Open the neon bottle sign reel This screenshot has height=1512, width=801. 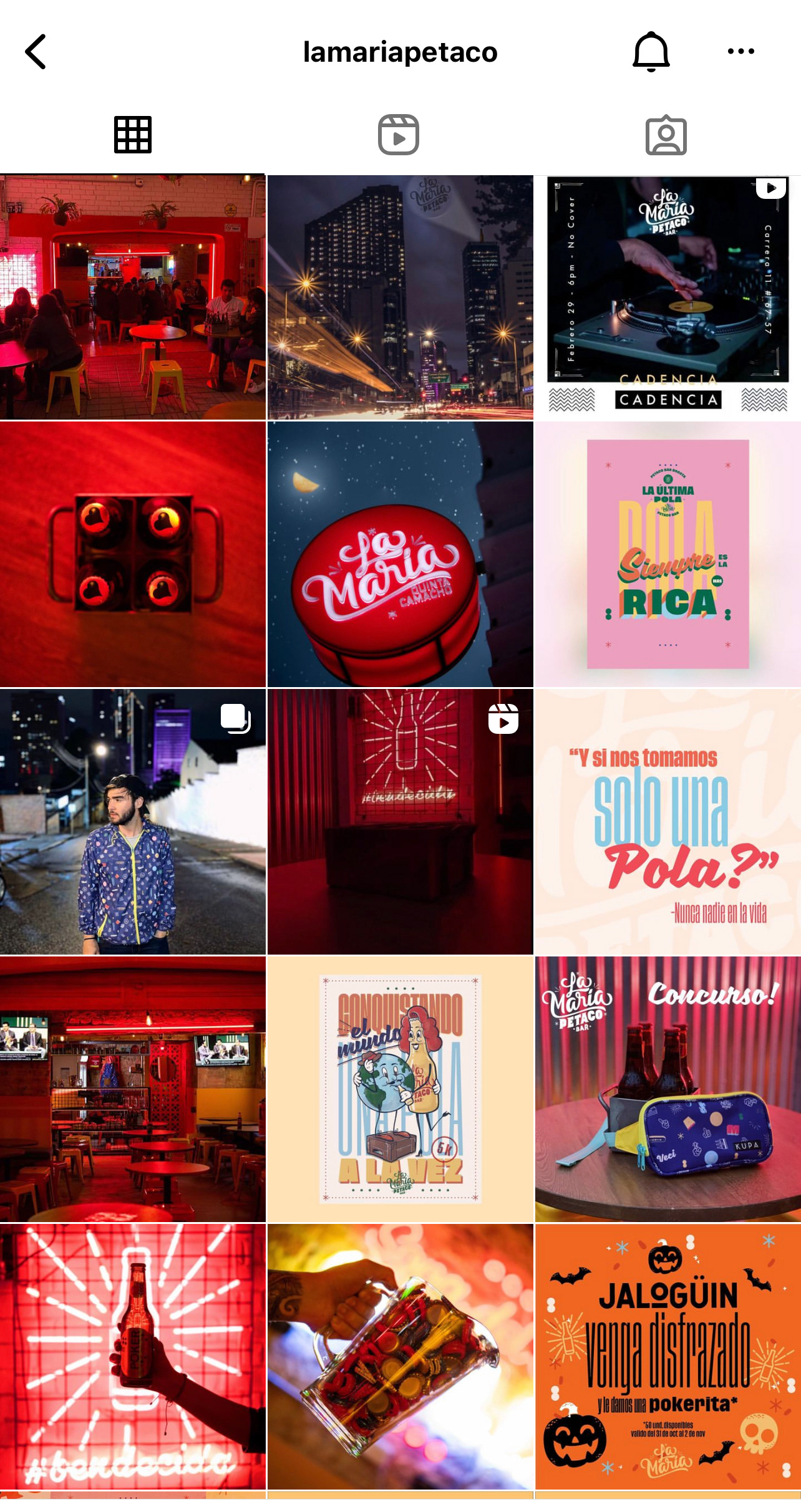pos(400,822)
